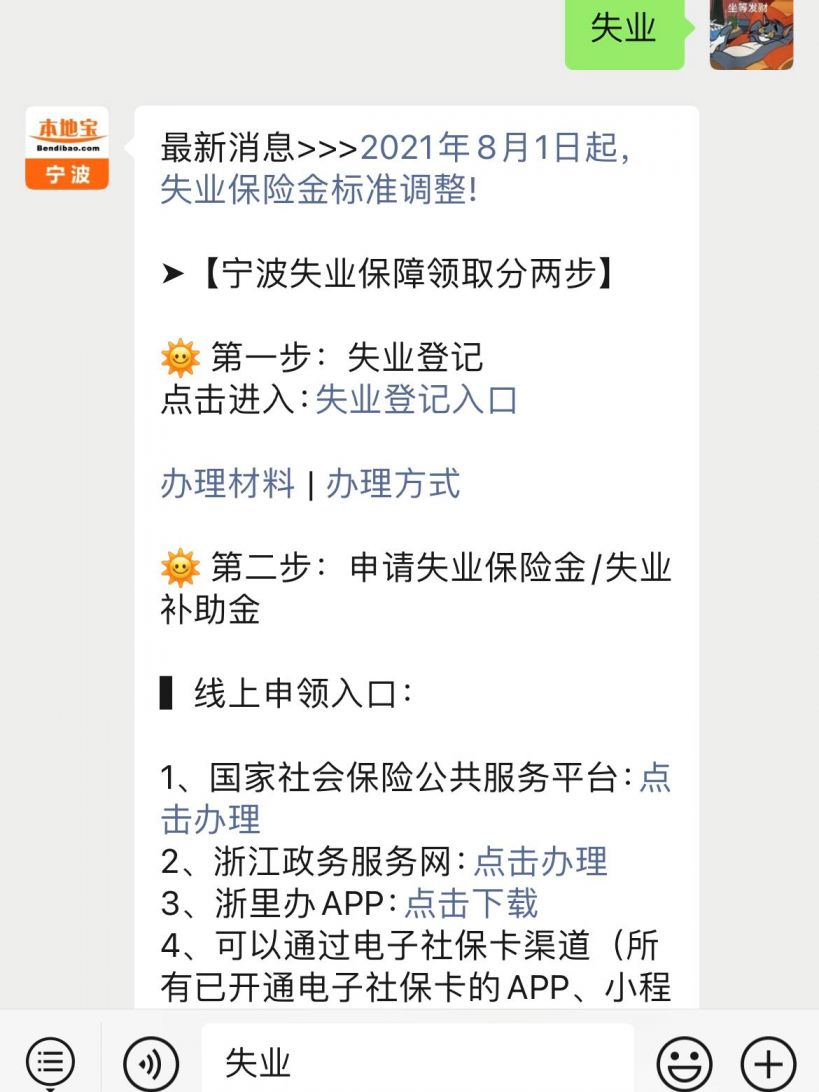Tap 点击下载 for 浙里办APP

click(x=471, y=903)
